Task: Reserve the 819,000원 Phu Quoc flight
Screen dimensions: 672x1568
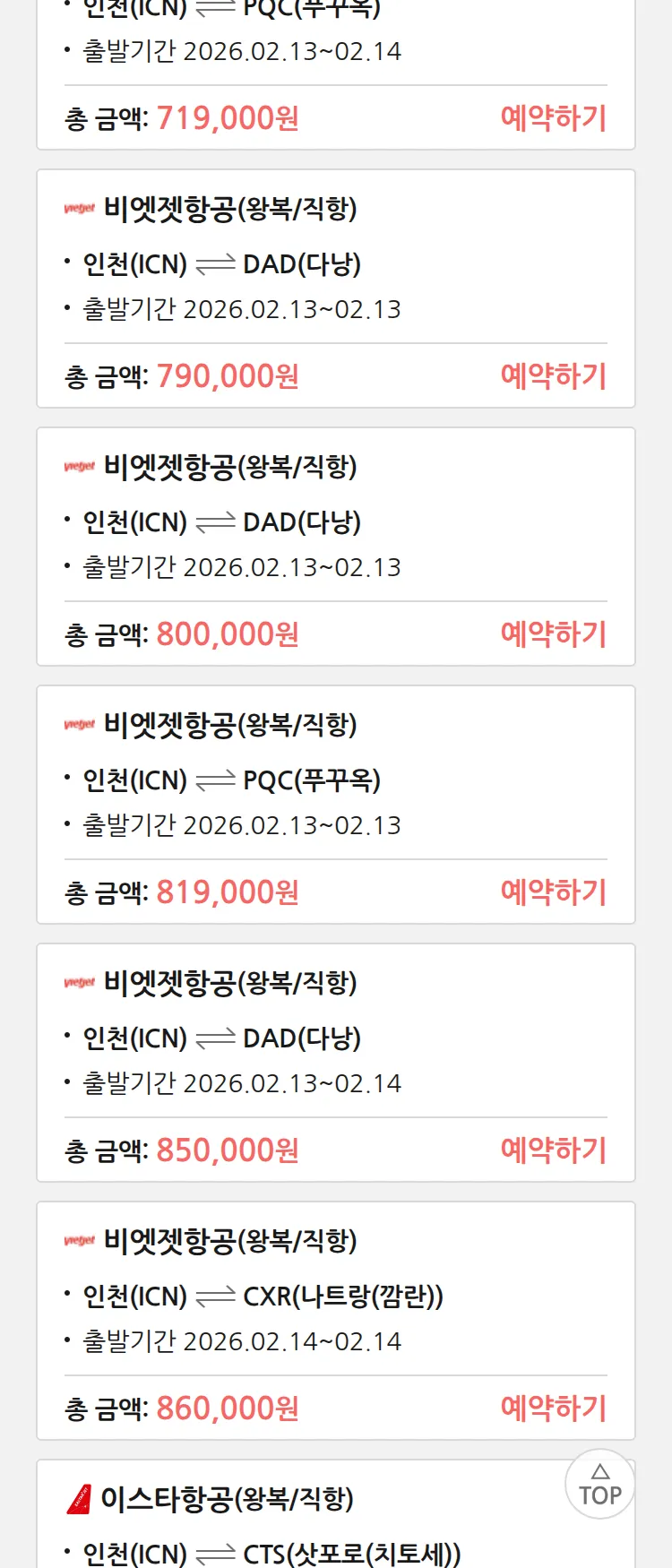Action: pos(553,892)
